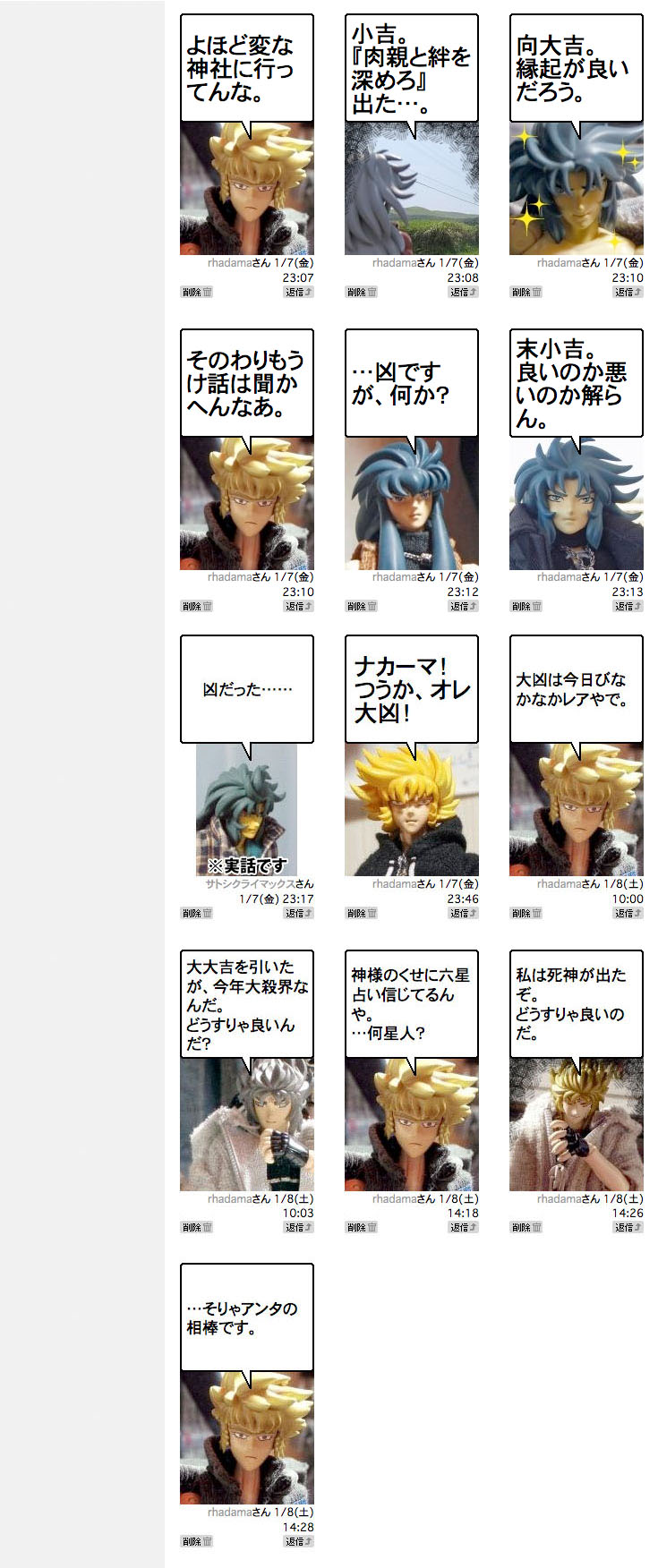Reply to the …凶ですが、何か? post
This screenshot has height=1568, width=658.
(463, 606)
